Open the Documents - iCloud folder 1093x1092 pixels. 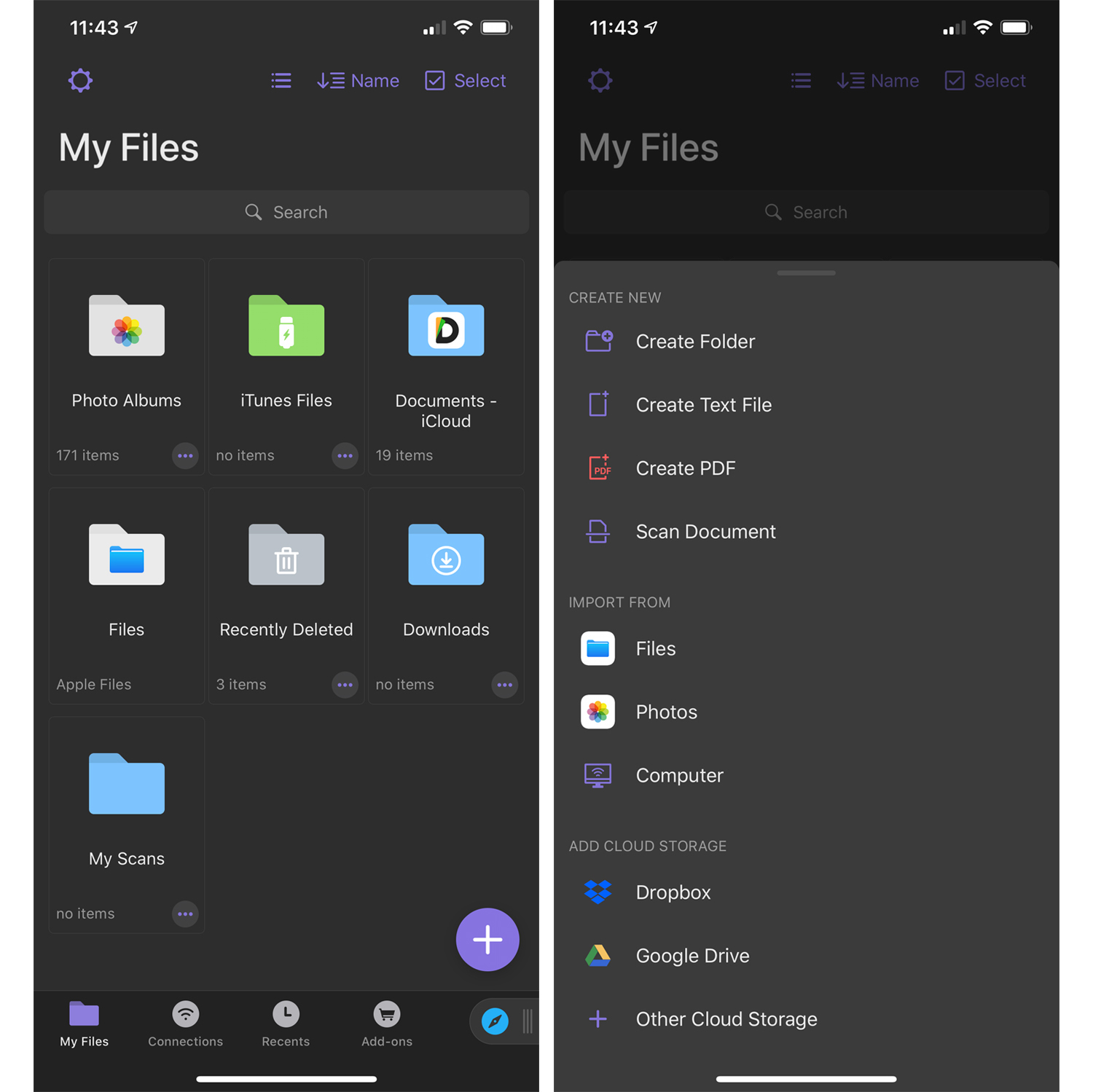(445, 342)
